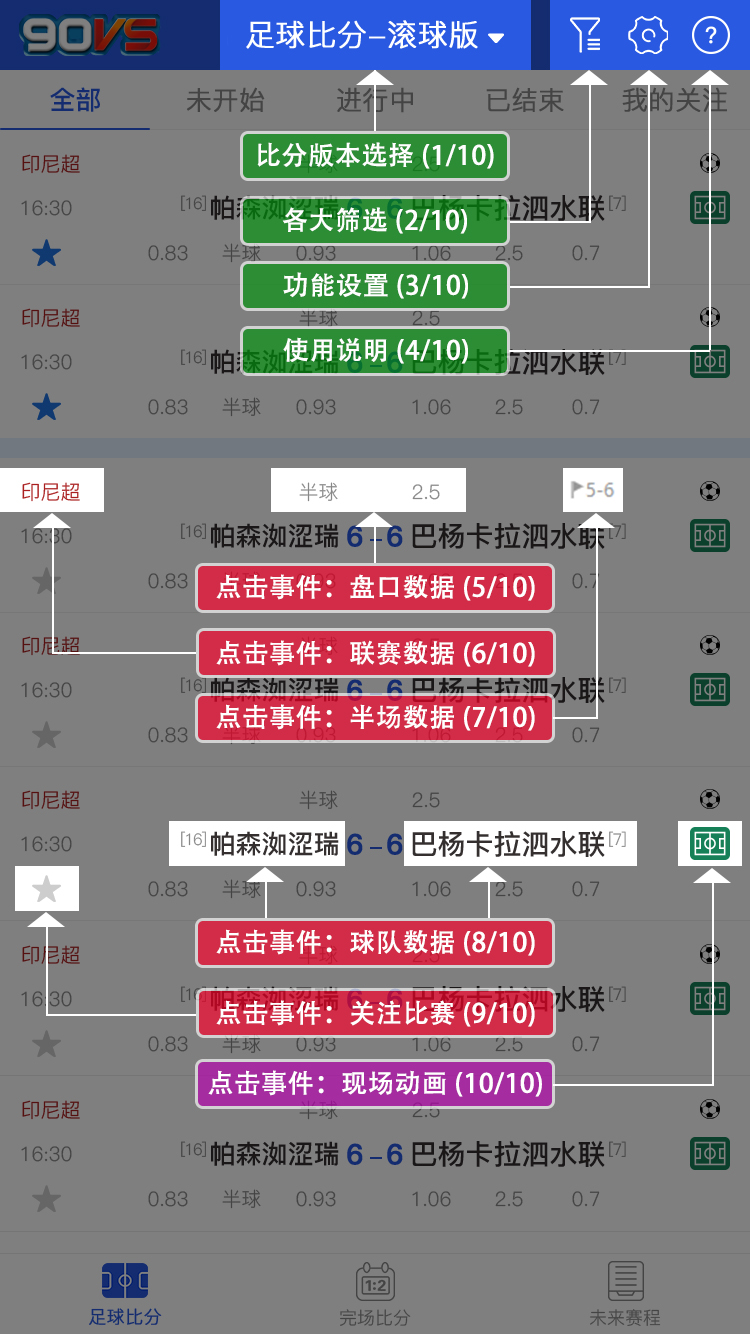Click the 5-6 half-time score flag
The height and width of the screenshot is (1334, 750).
click(x=593, y=490)
